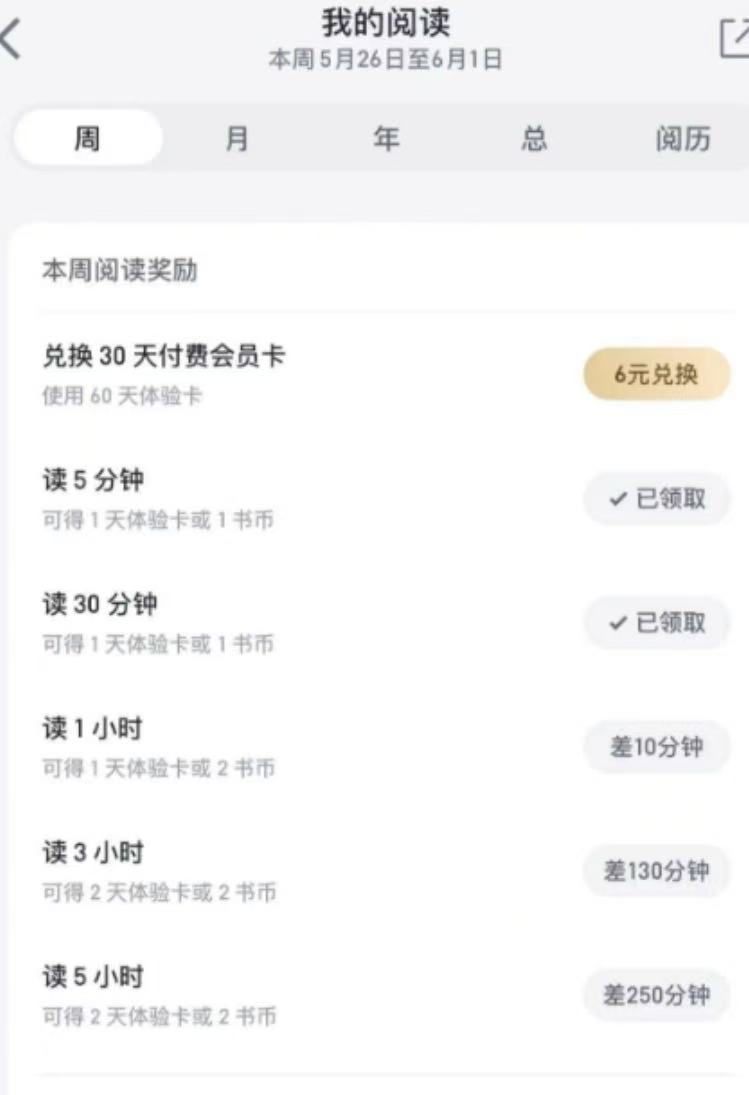
Task: Switch to the 年 tab
Action: 385,139
